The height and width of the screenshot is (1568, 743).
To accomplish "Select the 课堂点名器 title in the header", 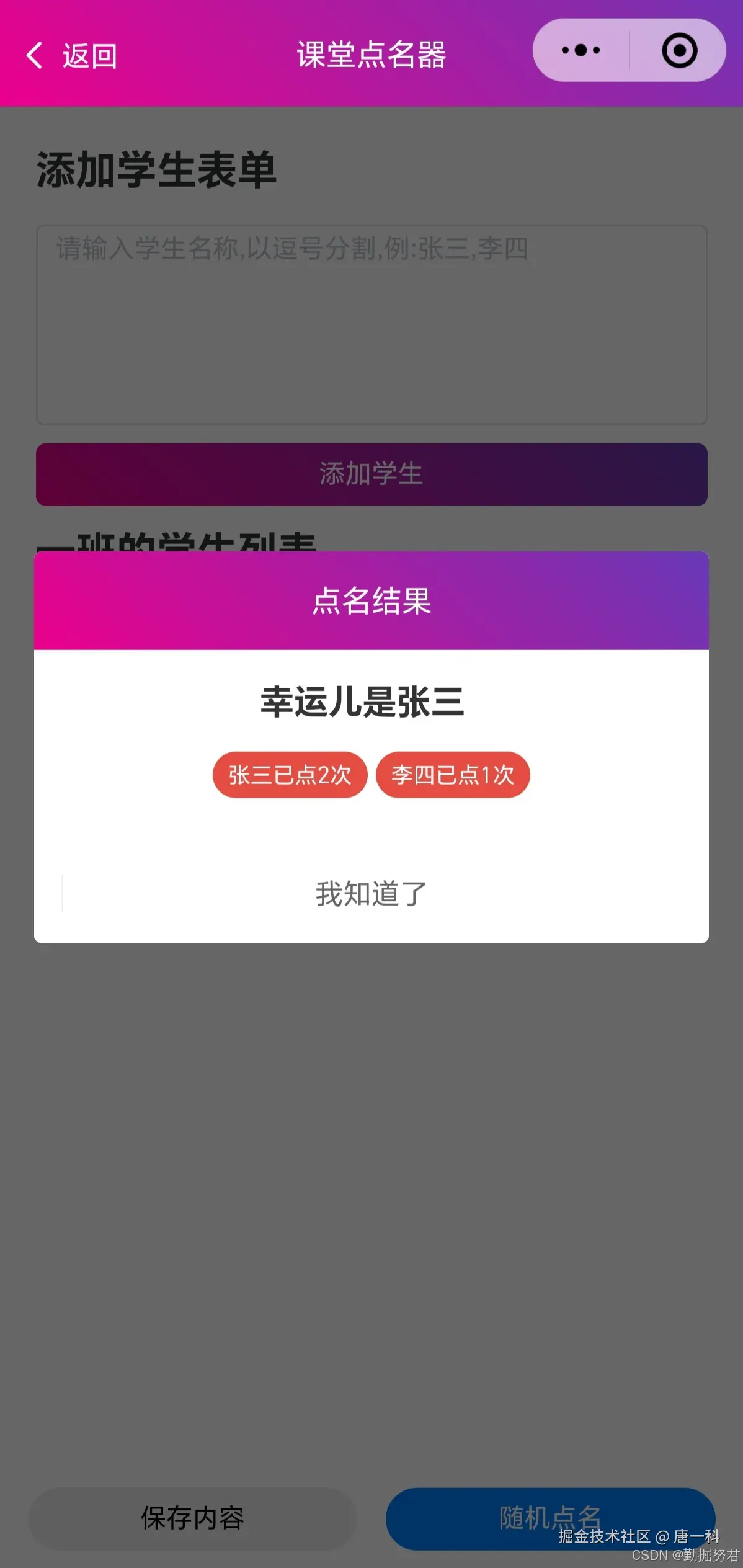I will pyautogui.click(x=371, y=54).
